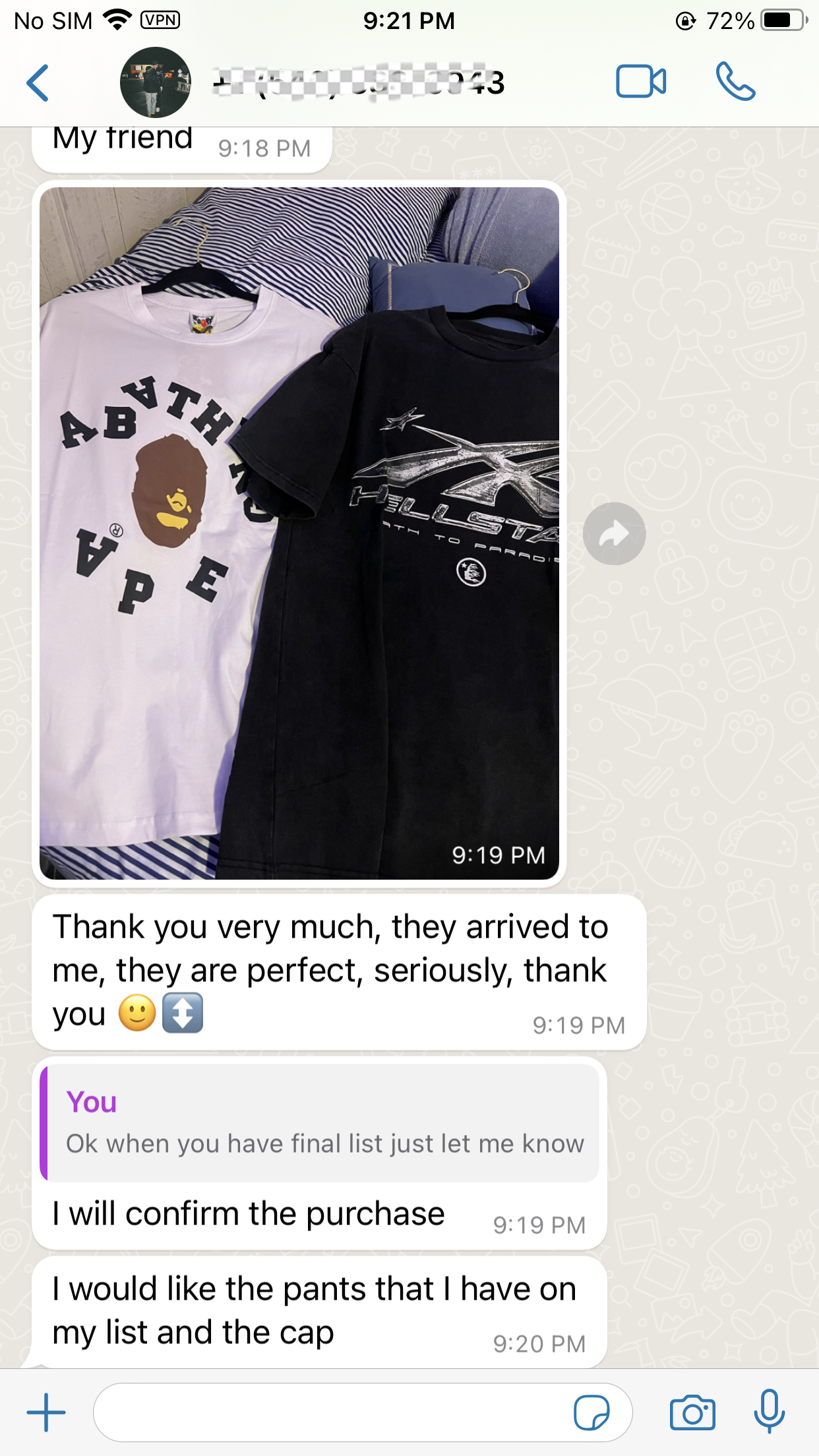The width and height of the screenshot is (819, 1456).
Task: Start a video call with this contact
Action: coord(640,82)
